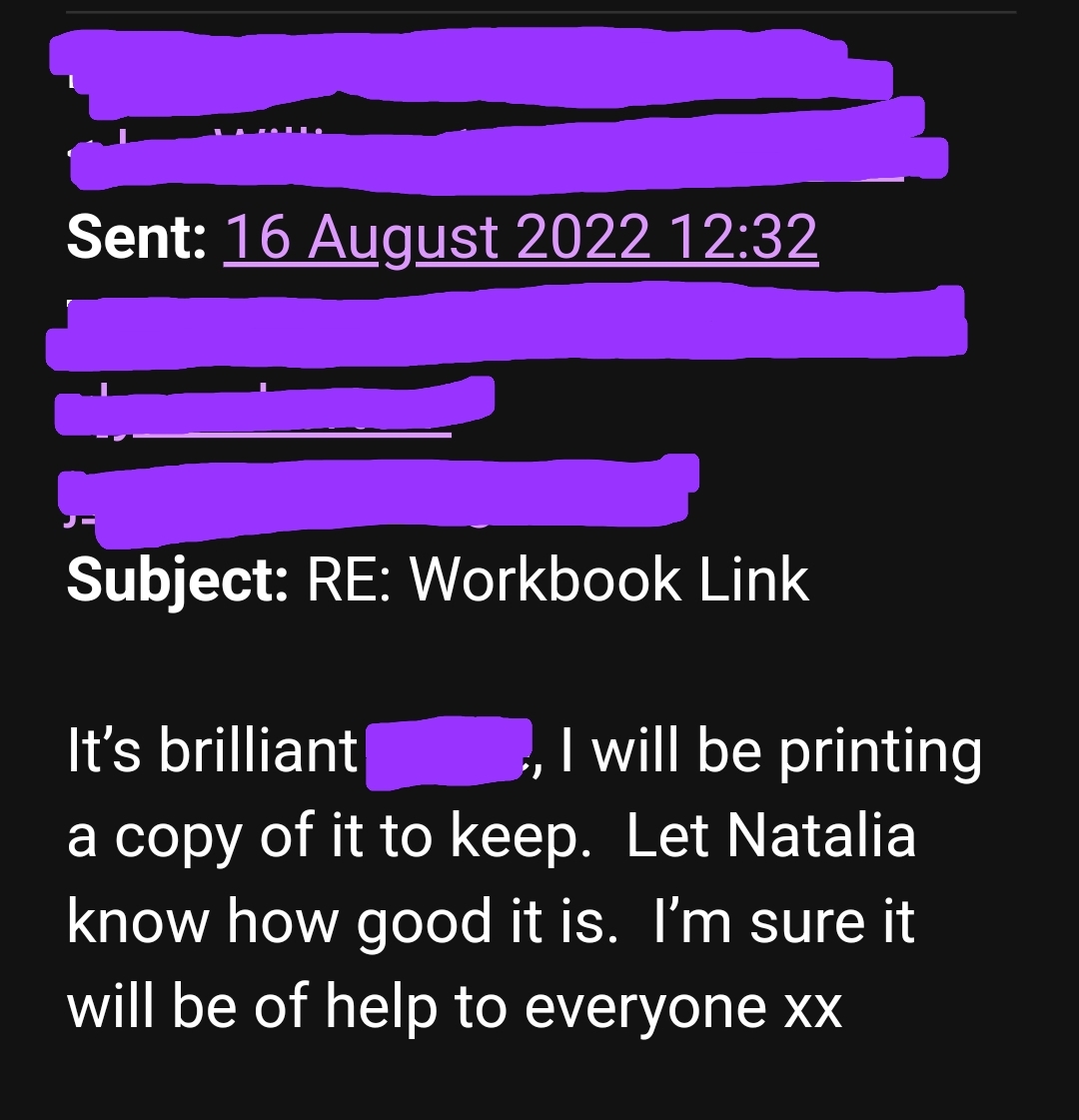Open the 16 August 2022 12:32 date link

(x=521, y=238)
